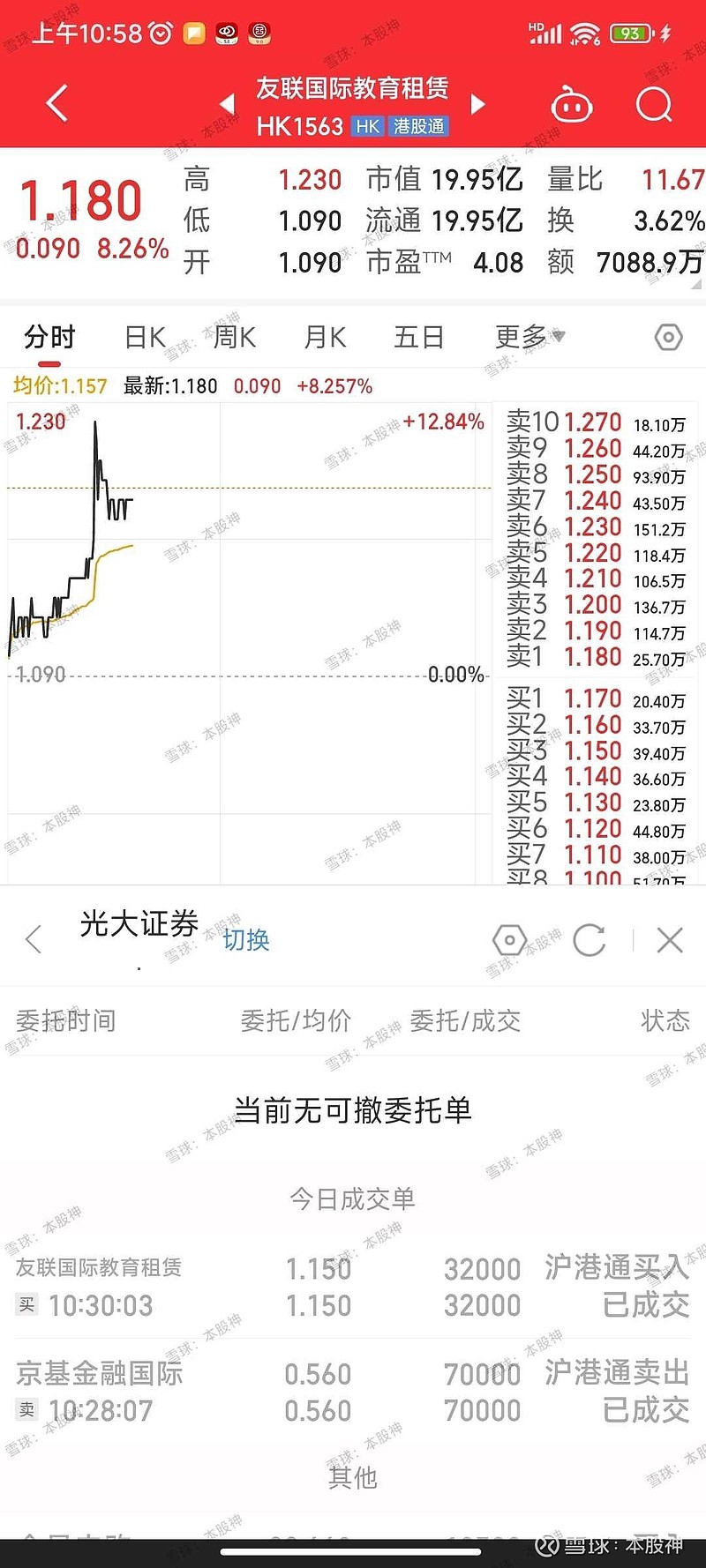Select the 卖1 price level 1.180
Viewport: 706px width, 1568px height.
(596, 657)
